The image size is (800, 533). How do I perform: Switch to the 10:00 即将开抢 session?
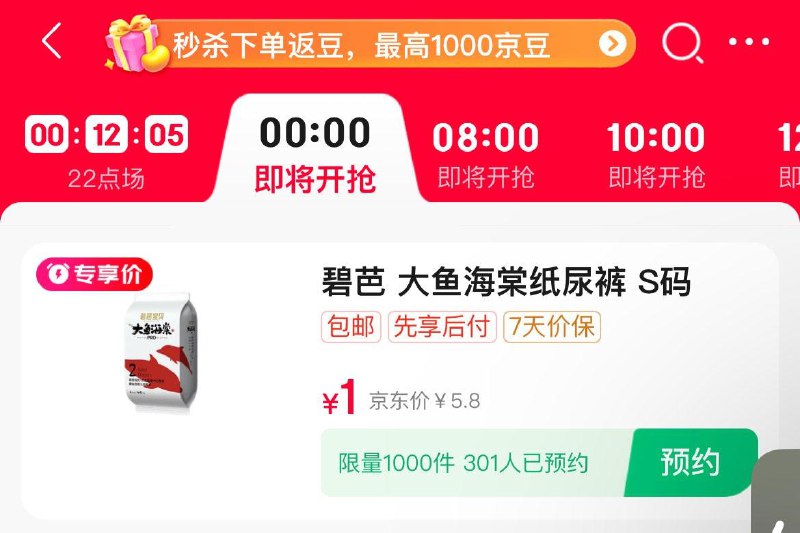656,155
